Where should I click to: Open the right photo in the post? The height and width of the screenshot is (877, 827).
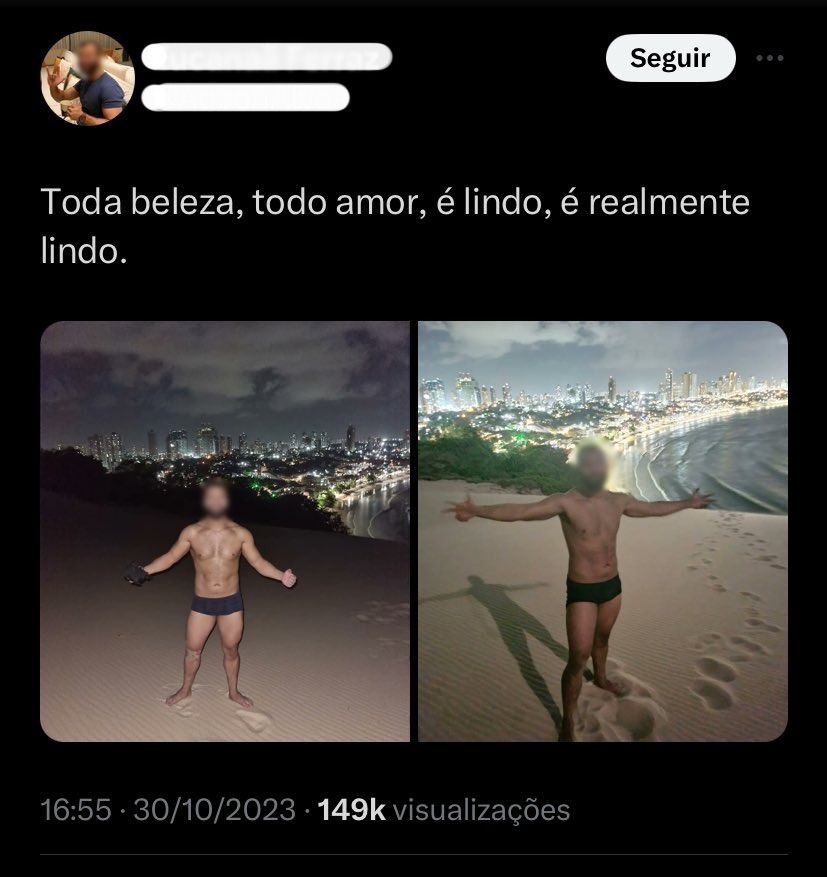[x=602, y=531]
